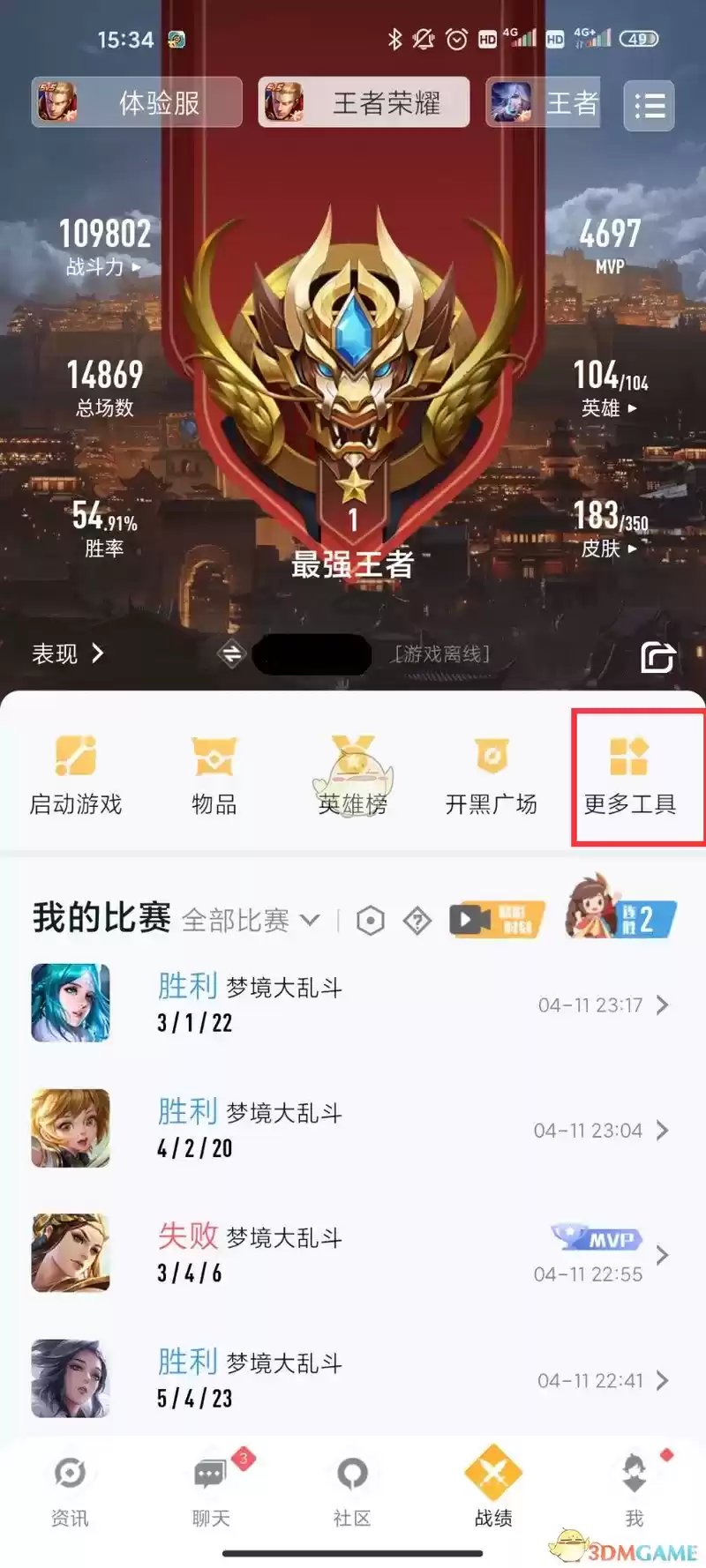
Task: Tap the diamond question mark help icon
Action: coord(417,919)
